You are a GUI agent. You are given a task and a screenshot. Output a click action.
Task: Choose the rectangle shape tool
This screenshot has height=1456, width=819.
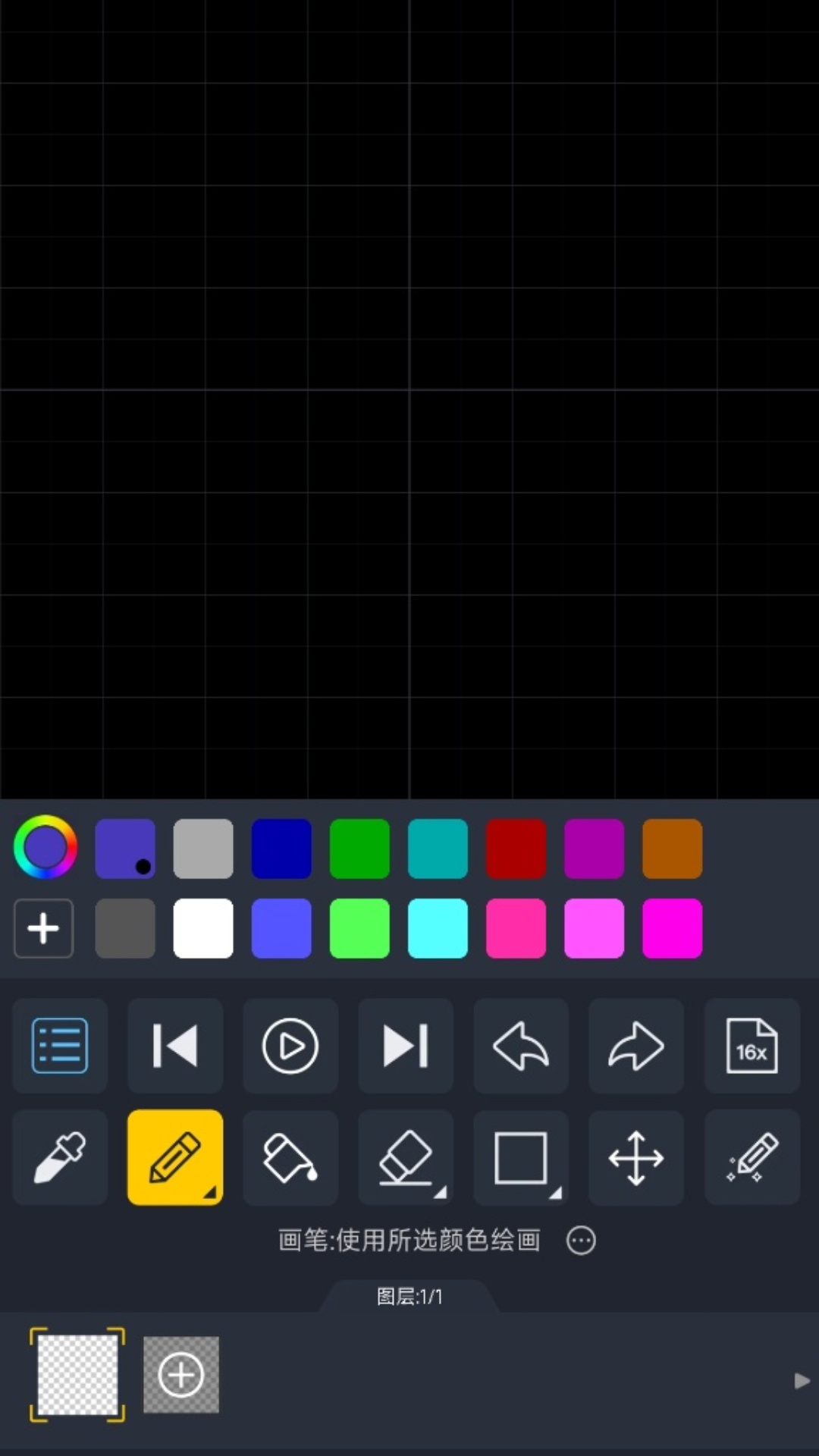tap(521, 1157)
